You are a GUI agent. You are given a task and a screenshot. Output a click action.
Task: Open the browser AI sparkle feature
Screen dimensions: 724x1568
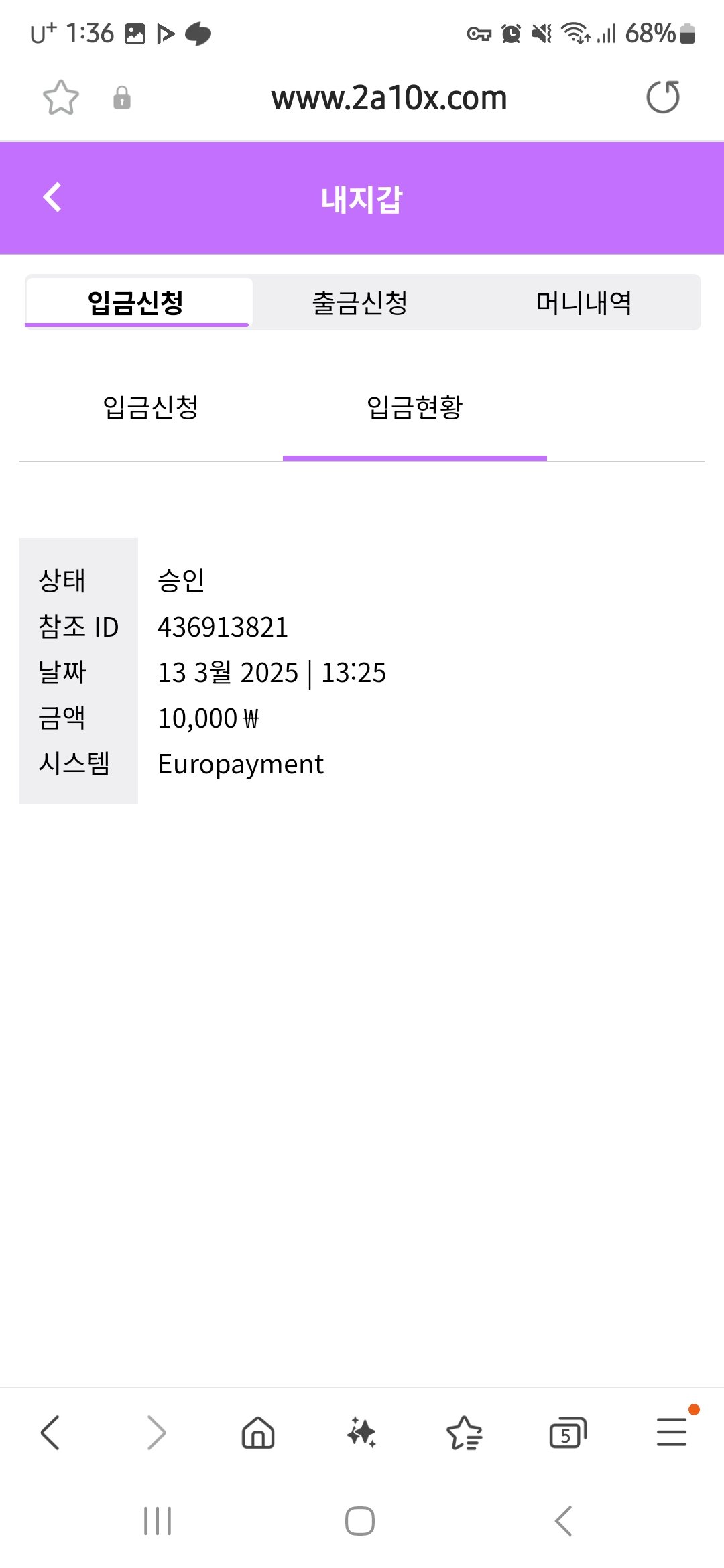pyautogui.click(x=361, y=1433)
